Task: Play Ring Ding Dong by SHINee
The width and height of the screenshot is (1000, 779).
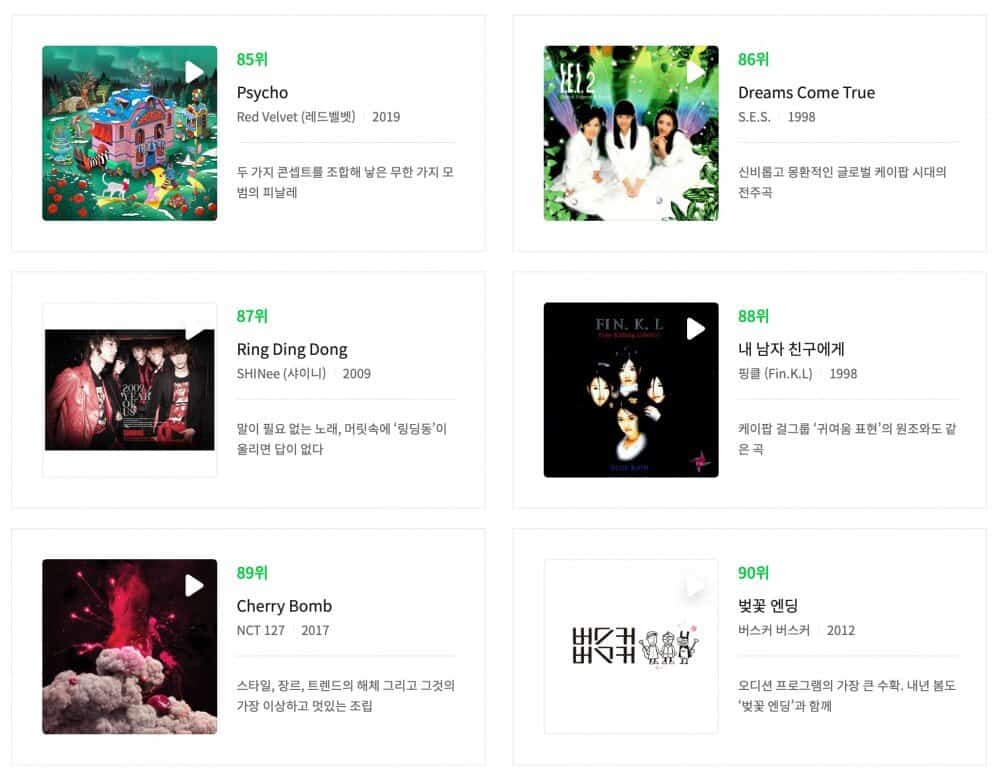Action: click(195, 329)
